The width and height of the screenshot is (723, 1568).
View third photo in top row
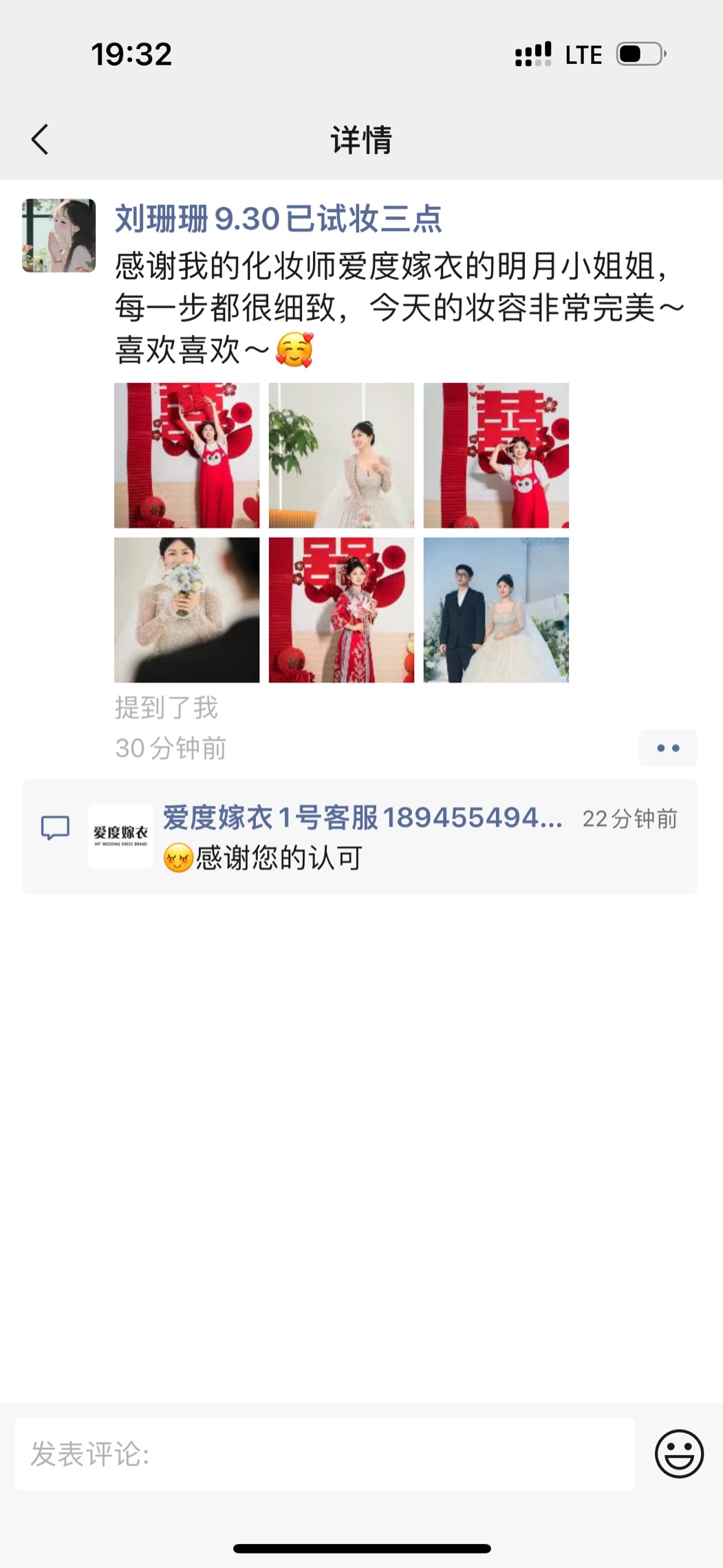pyautogui.click(x=496, y=455)
